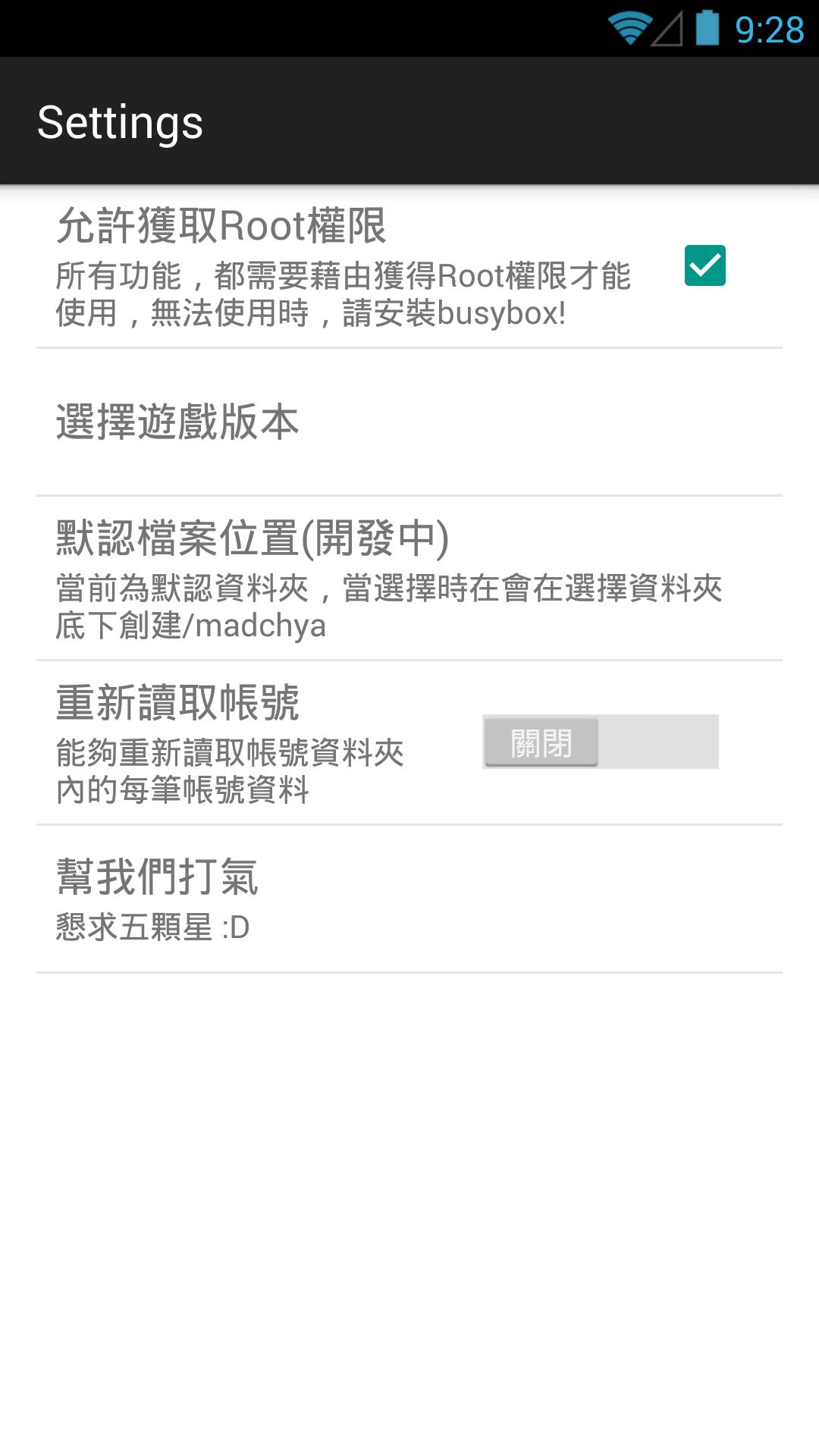The image size is (819, 1456).
Task: Open 幫我們打氣 to rate five stars
Action: [409, 899]
